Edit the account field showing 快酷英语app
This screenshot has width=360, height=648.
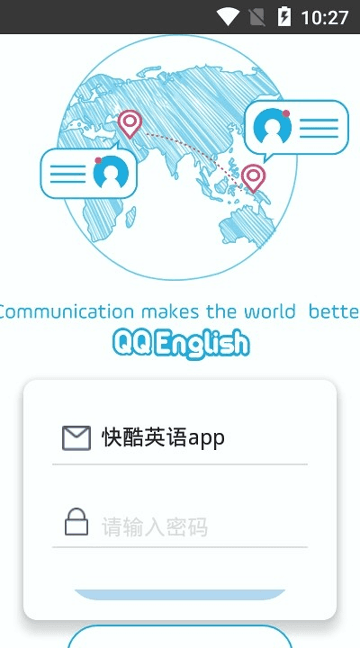coord(180,438)
